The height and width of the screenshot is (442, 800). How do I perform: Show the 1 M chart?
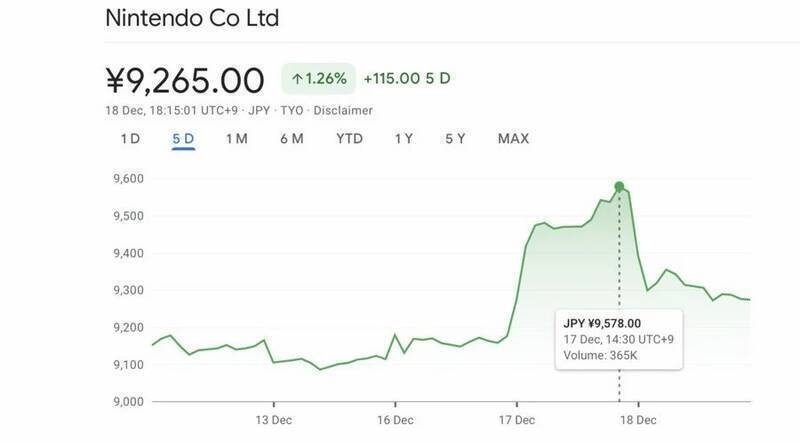(236, 138)
